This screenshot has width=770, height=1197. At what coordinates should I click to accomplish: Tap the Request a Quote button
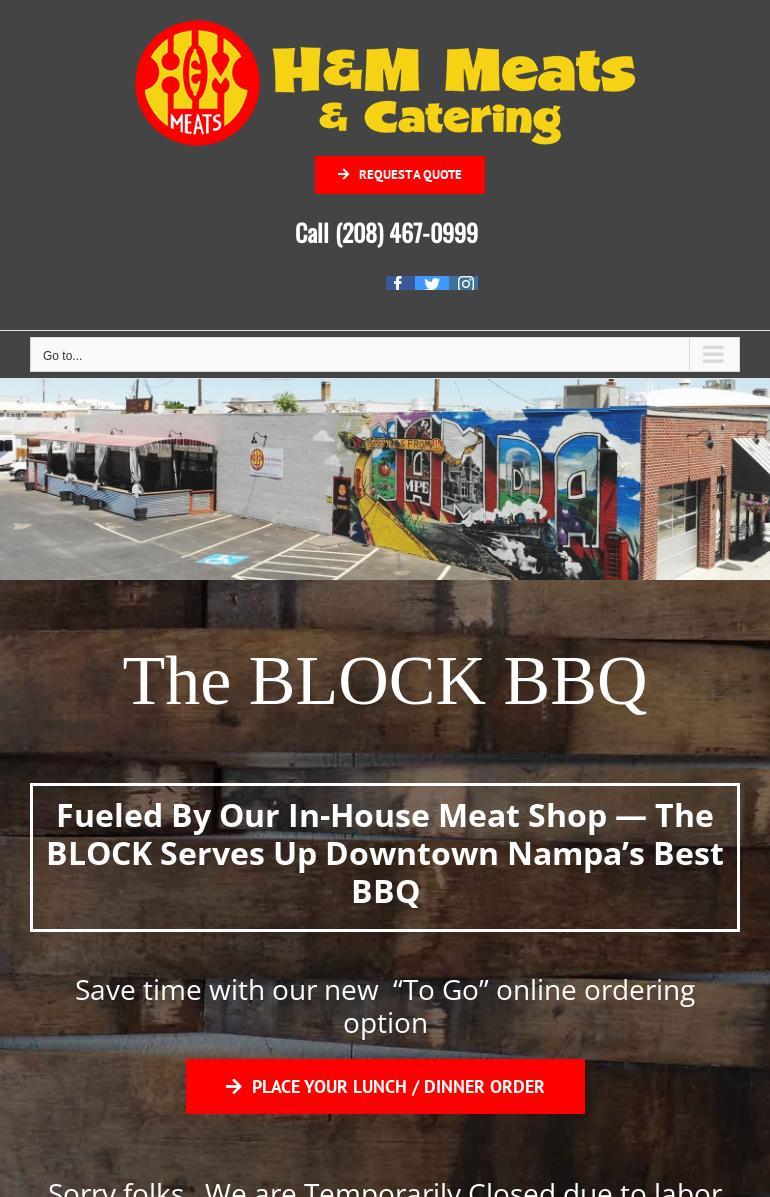coord(399,175)
